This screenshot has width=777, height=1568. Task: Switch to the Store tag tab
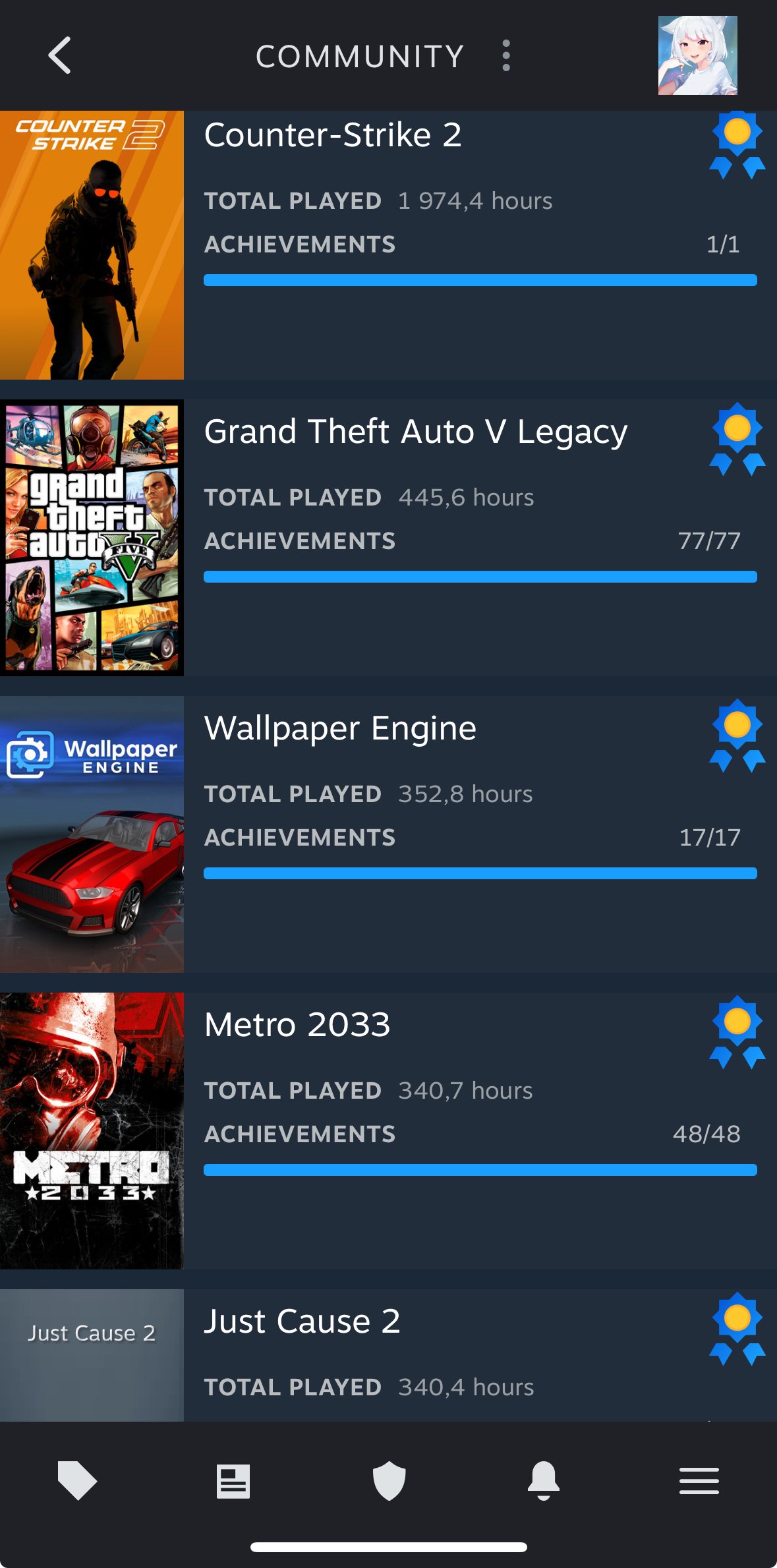(78, 1480)
